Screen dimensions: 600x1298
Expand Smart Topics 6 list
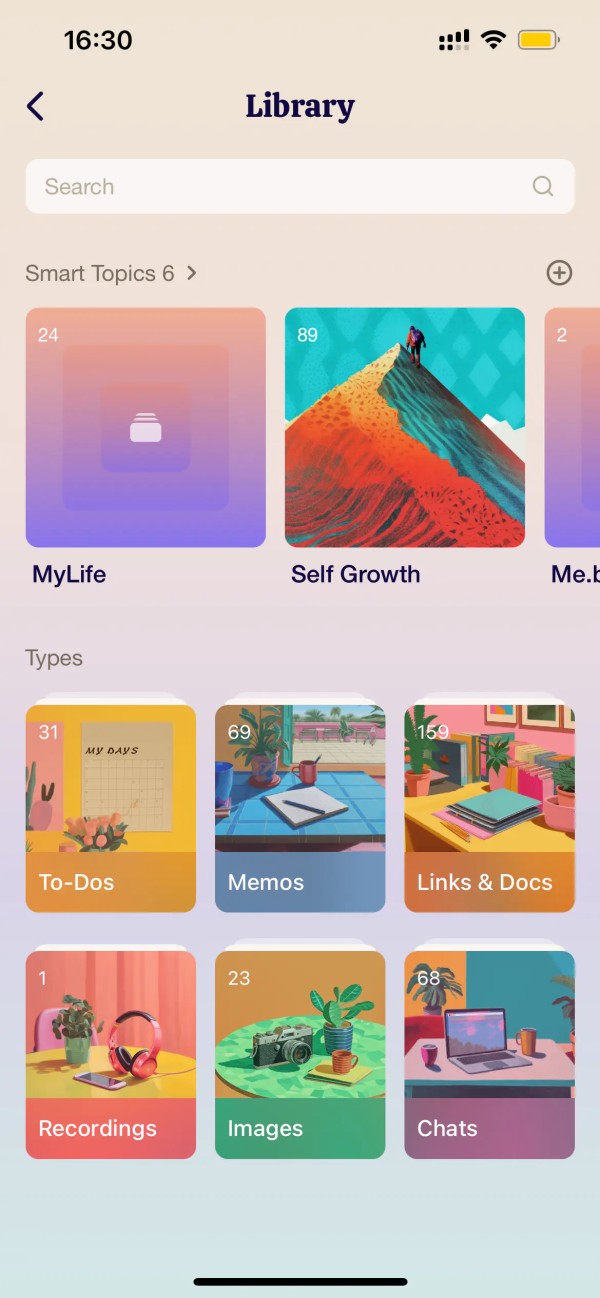pyautogui.click(x=110, y=273)
